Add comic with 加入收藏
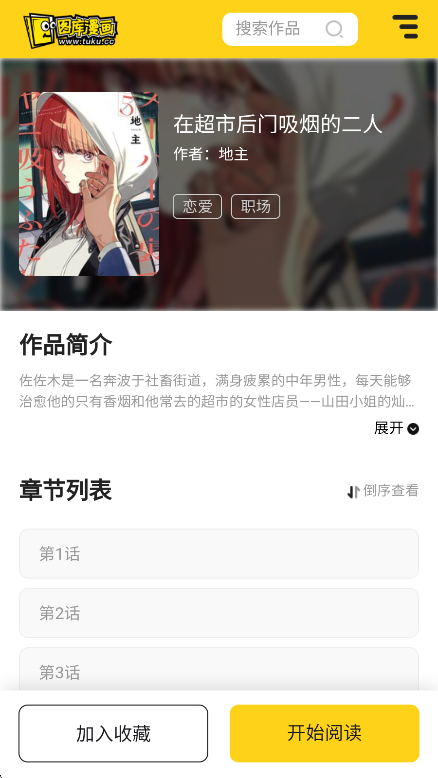Image resolution: width=438 pixels, height=778 pixels. pyautogui.click(x=113, y=733)
